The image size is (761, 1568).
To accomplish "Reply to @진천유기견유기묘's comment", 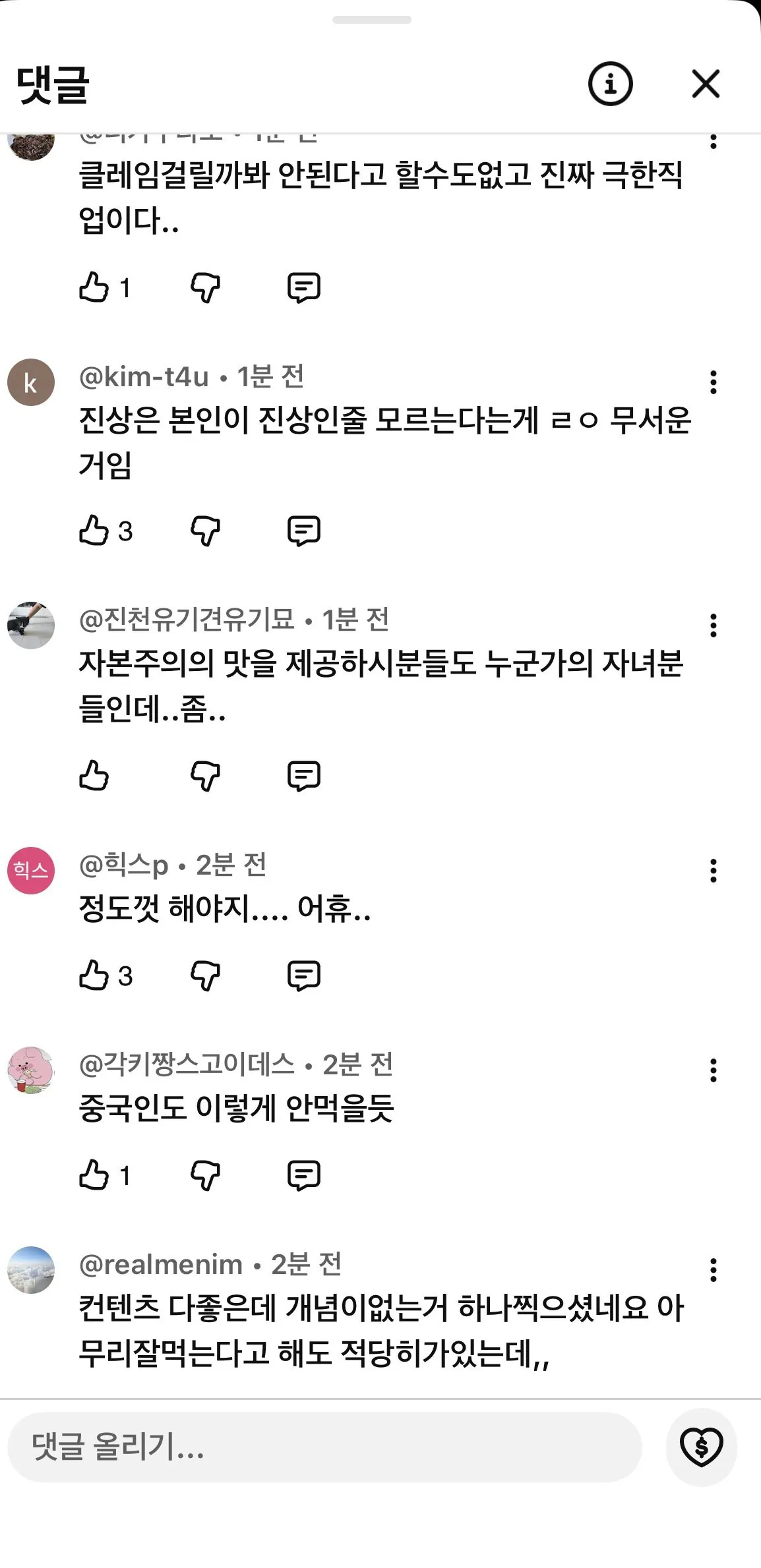I will 304,776.
